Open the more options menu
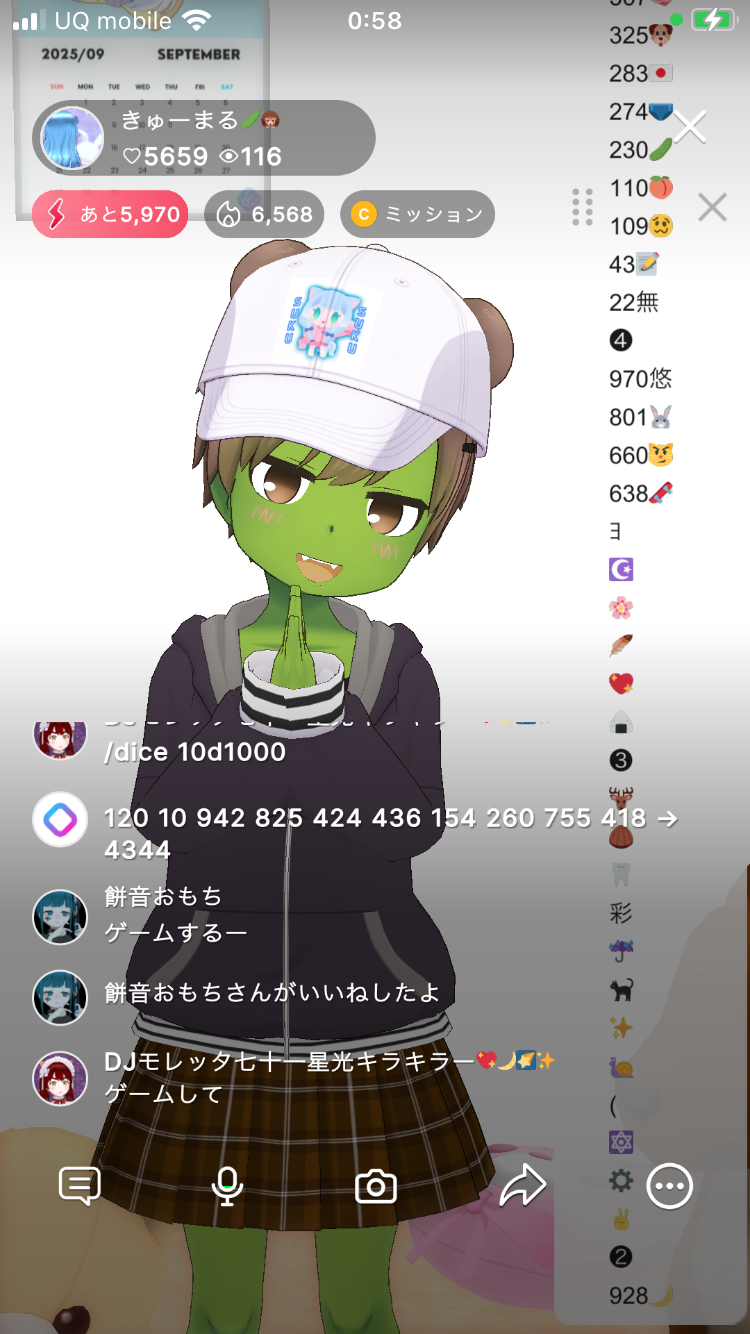 tap(669, 1187)
